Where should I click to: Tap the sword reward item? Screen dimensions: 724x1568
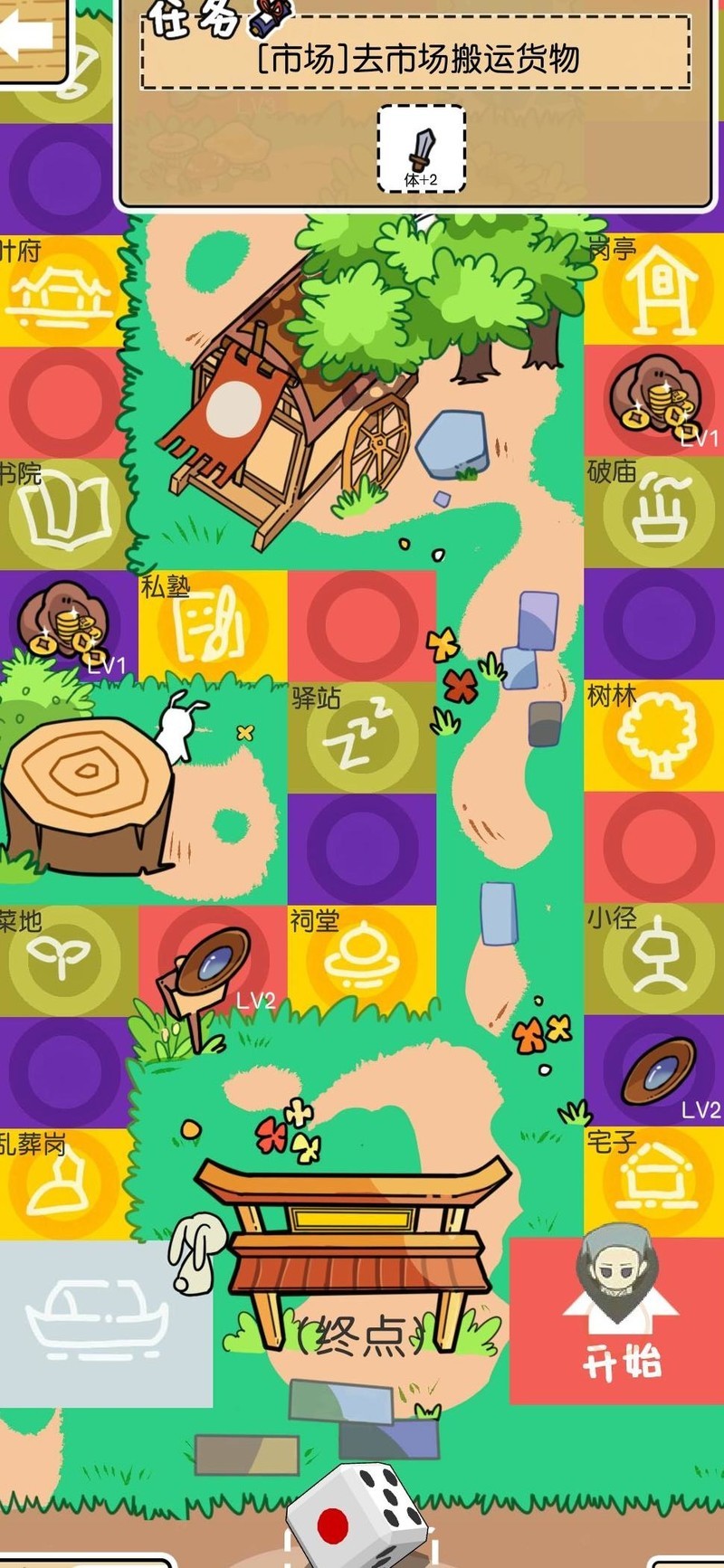(421, 149)
